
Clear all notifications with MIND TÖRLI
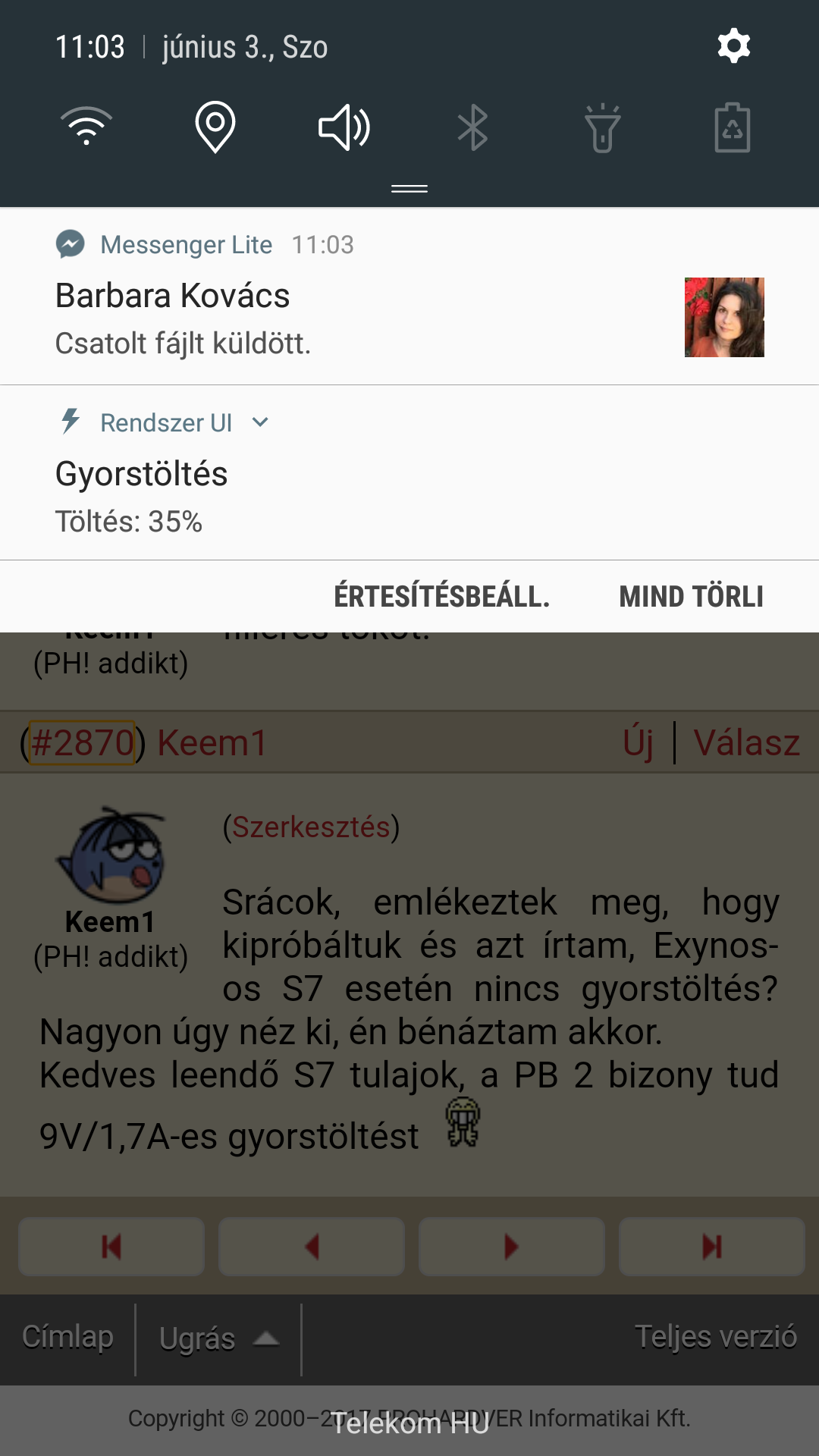(x=691, y=597)
